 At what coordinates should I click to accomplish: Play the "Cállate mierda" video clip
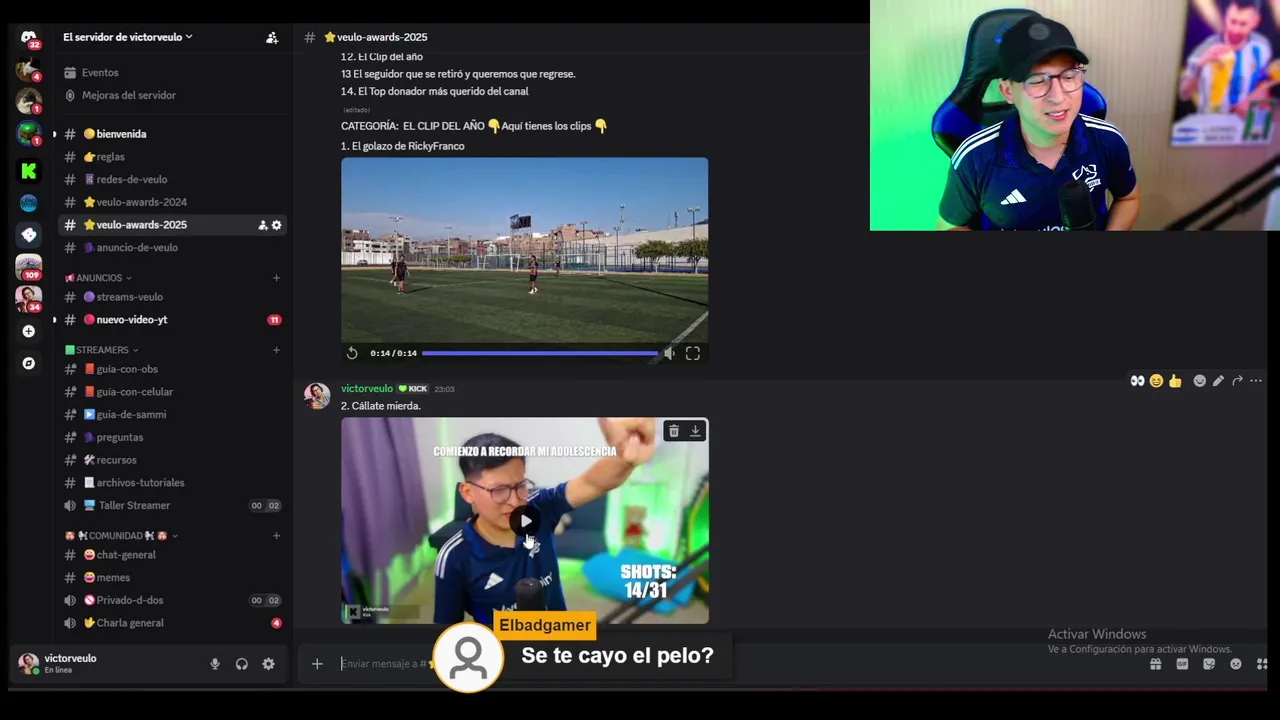525,520
